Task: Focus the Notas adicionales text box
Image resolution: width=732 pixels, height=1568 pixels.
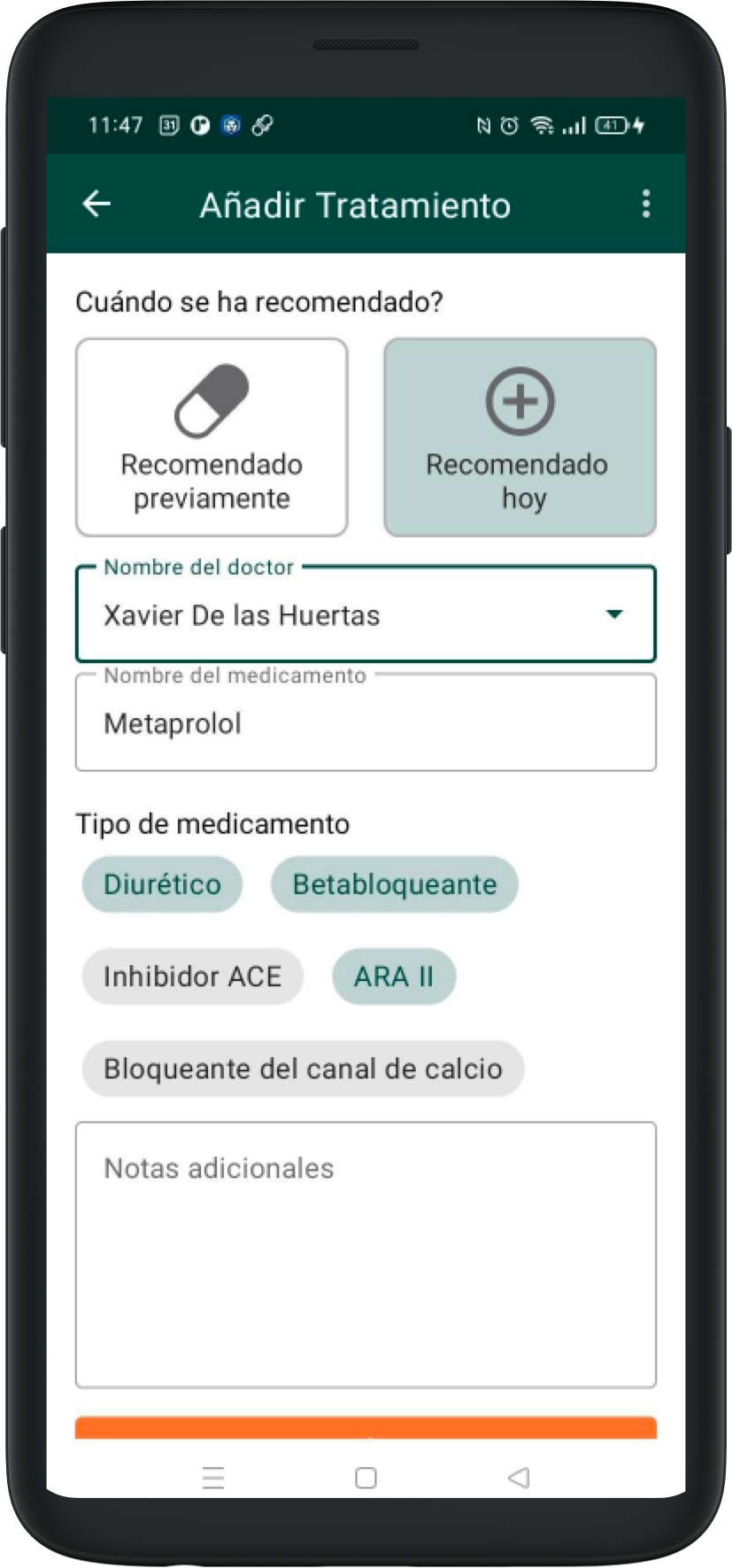Action: coord(366,1255)
